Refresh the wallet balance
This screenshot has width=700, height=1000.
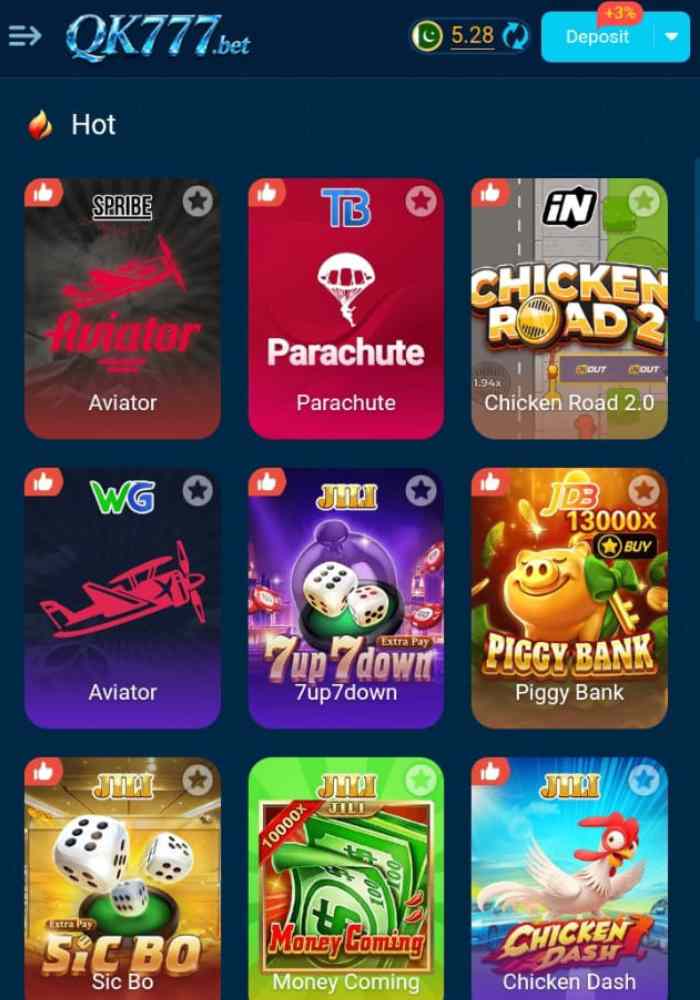pyautogui.click(x=515, y=36)
